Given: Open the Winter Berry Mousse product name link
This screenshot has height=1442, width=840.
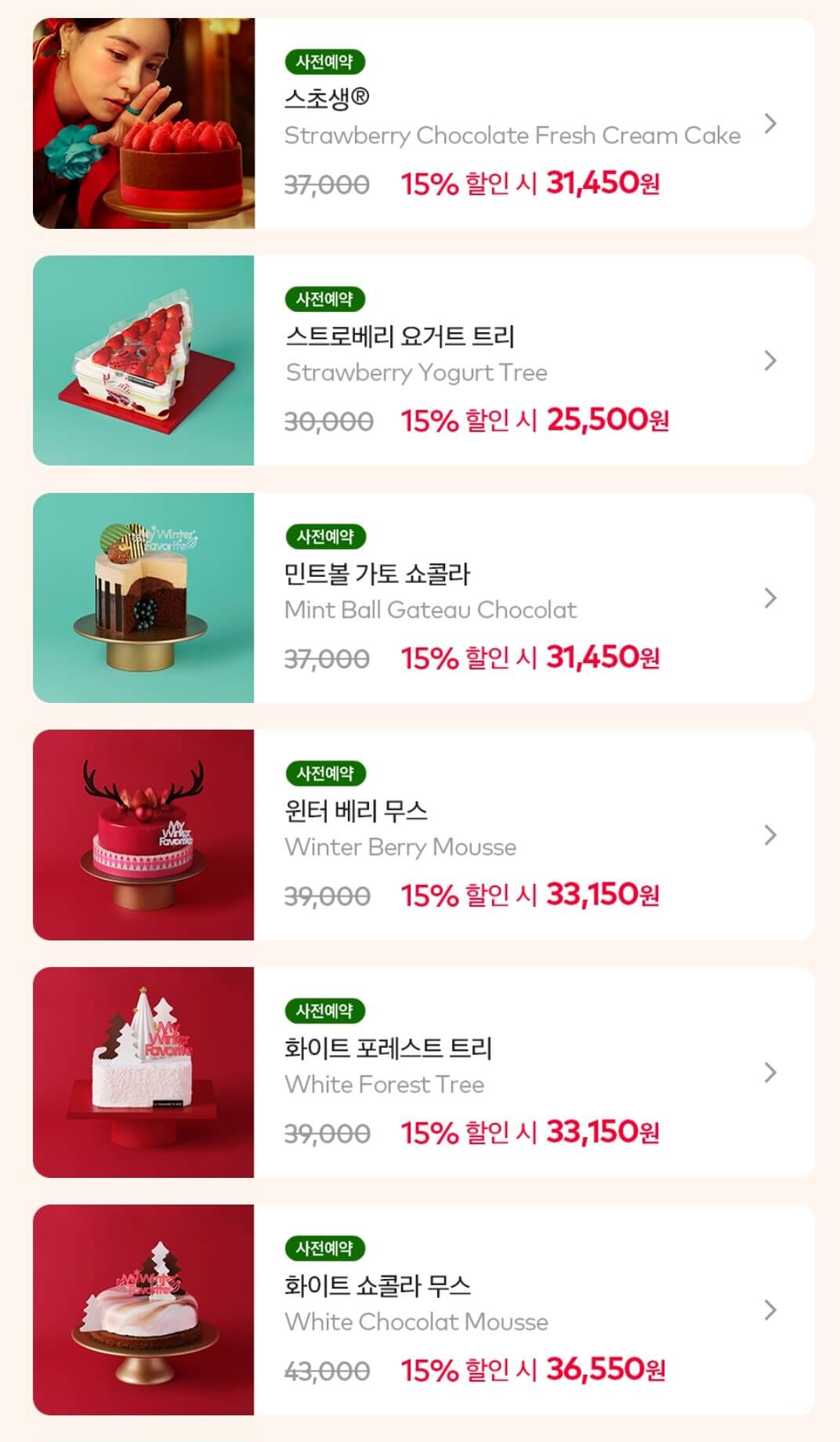Looking at the screenshot, I should [x=400, y=846].
